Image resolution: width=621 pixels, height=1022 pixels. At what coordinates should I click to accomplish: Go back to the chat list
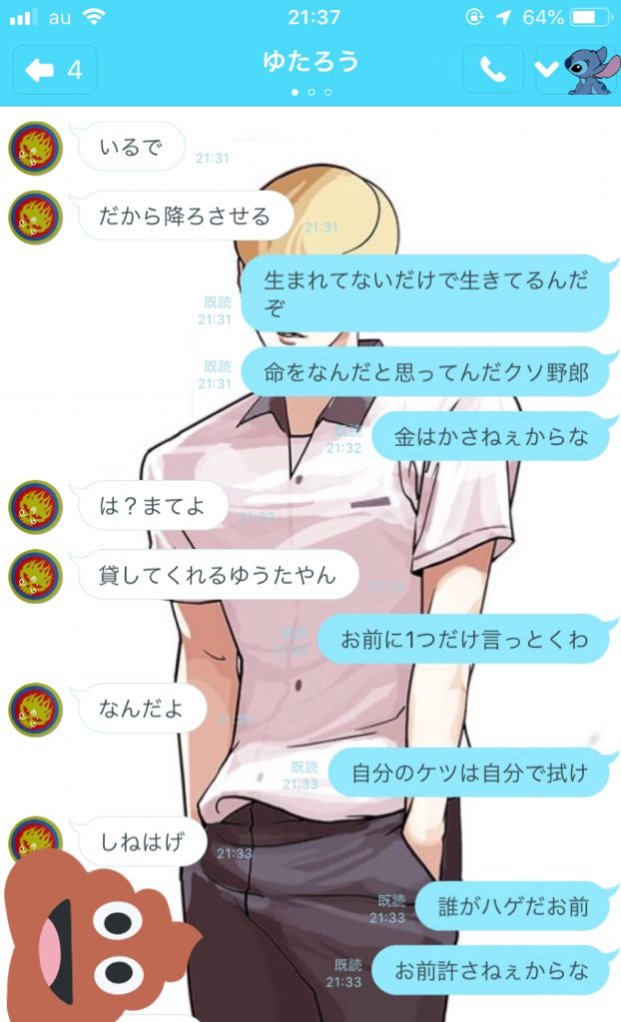[54, 70]
